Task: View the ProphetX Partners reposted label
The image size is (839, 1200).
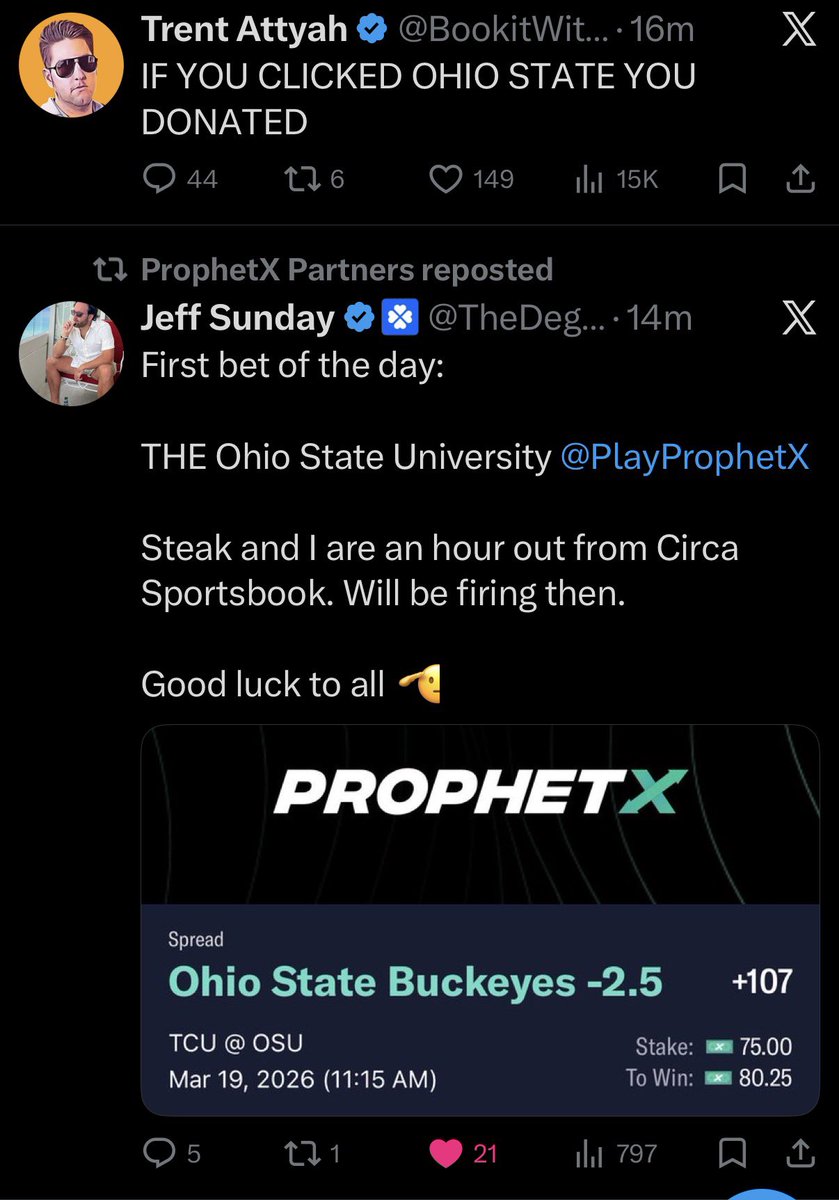Action: point(346,269)
